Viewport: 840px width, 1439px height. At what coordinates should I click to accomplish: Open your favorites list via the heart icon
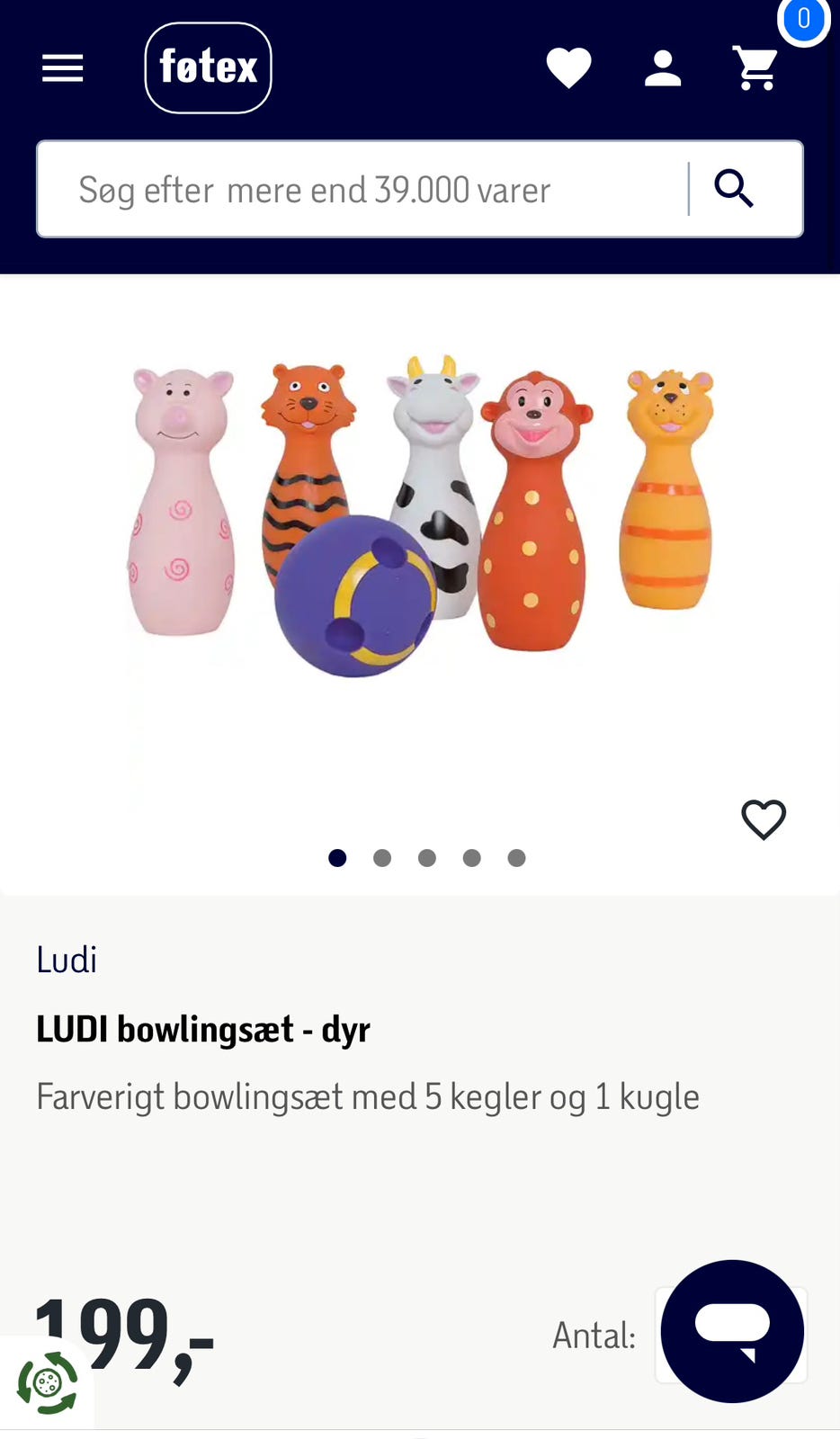[x=568, y=67]
